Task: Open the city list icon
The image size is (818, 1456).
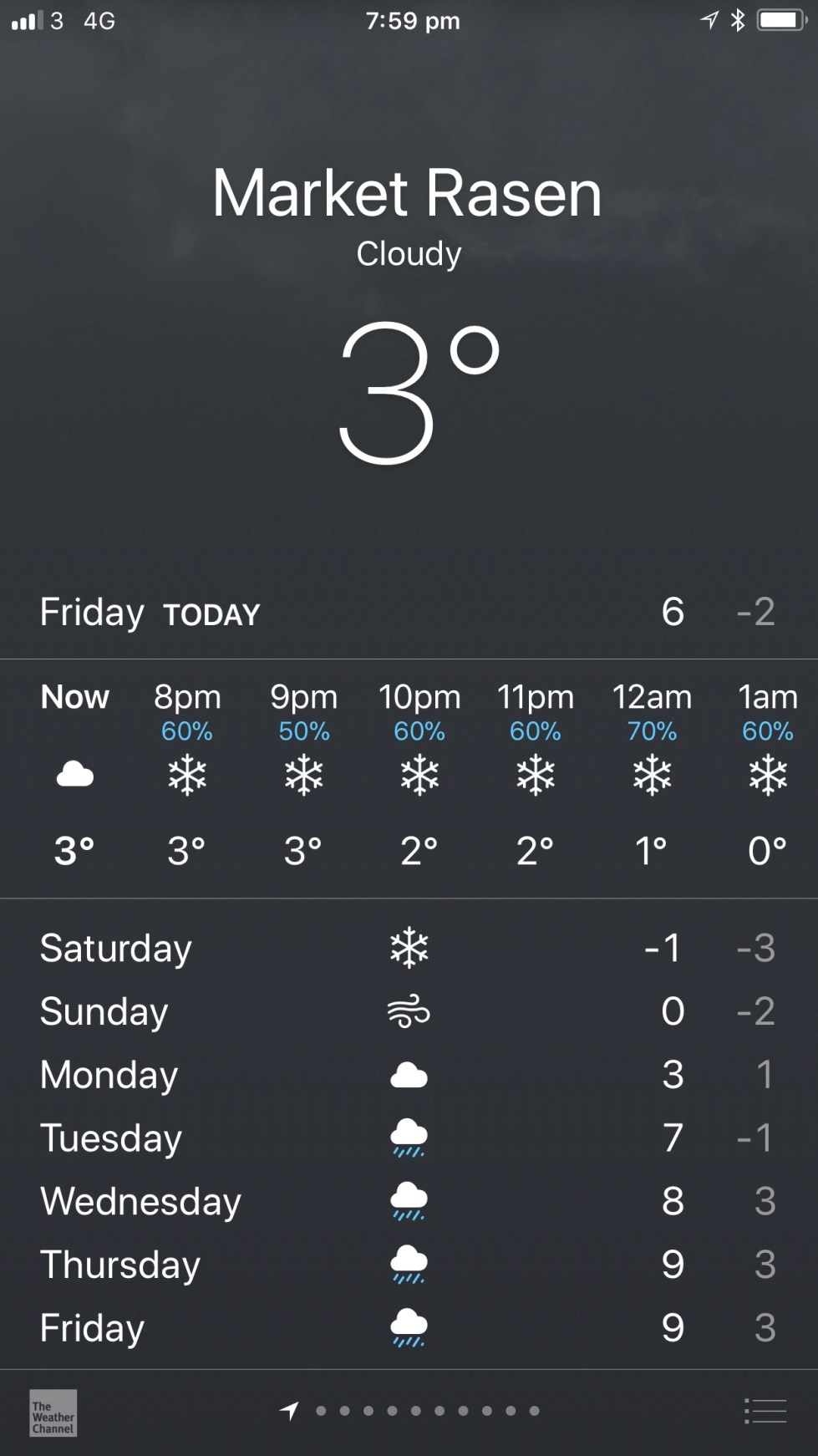Action: [x=765, y=1411]
